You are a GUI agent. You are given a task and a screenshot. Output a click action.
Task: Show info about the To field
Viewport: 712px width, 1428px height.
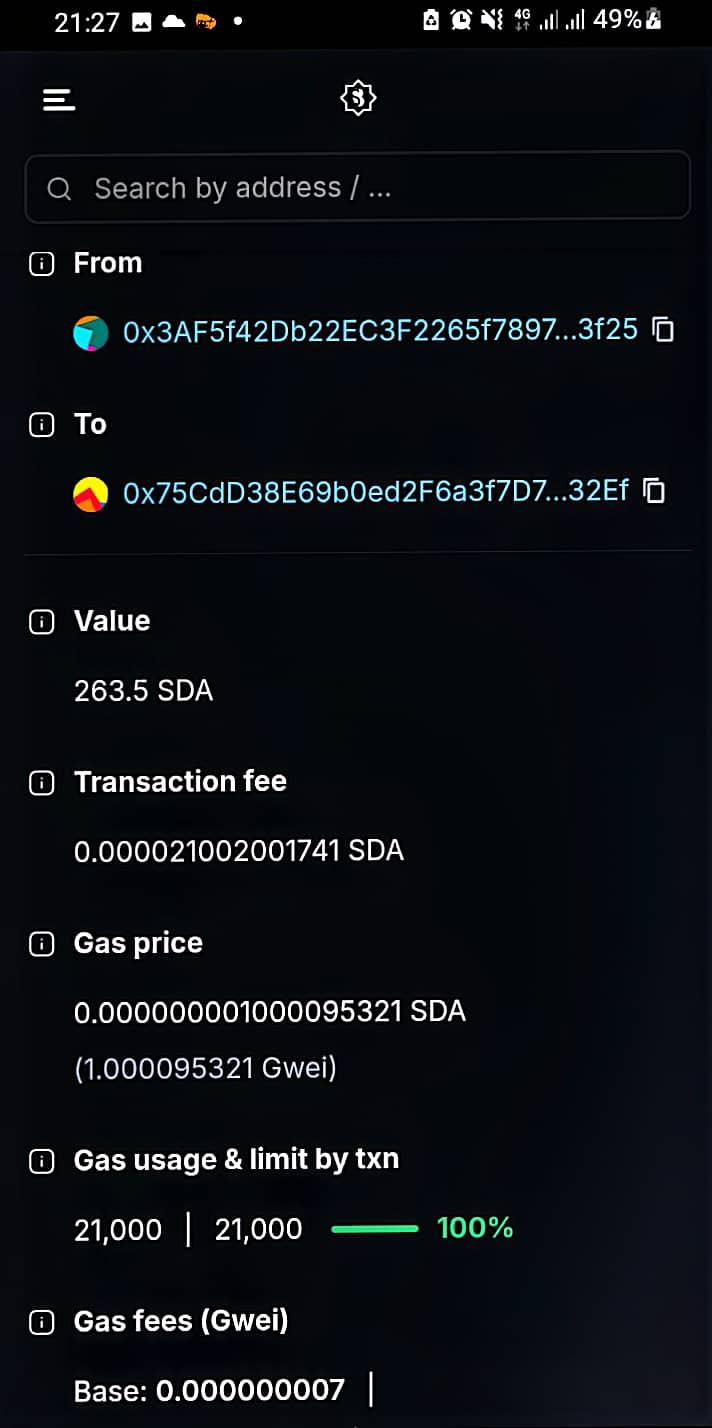pyautogui.click(x=41, y=425)
